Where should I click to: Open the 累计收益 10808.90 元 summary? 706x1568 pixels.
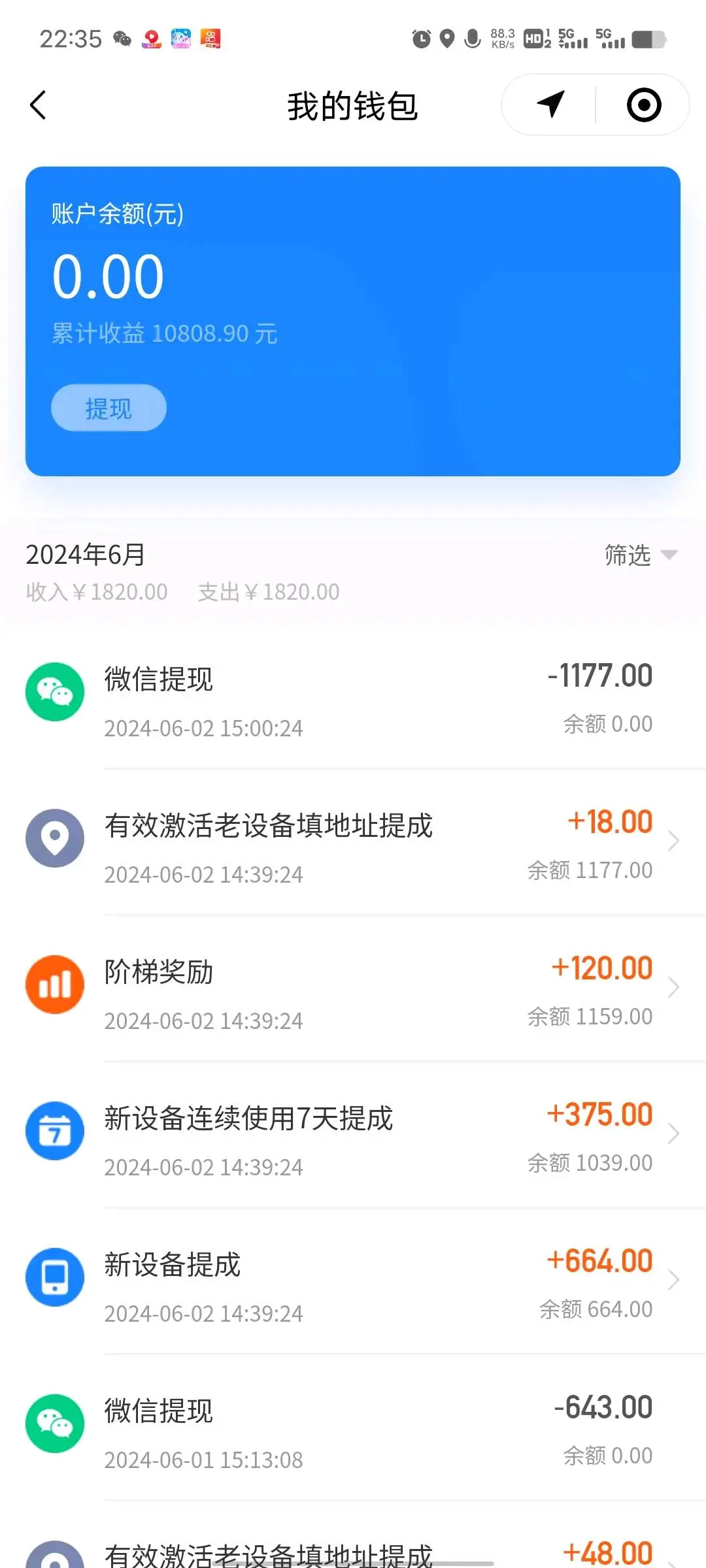[x=163, y=333]
